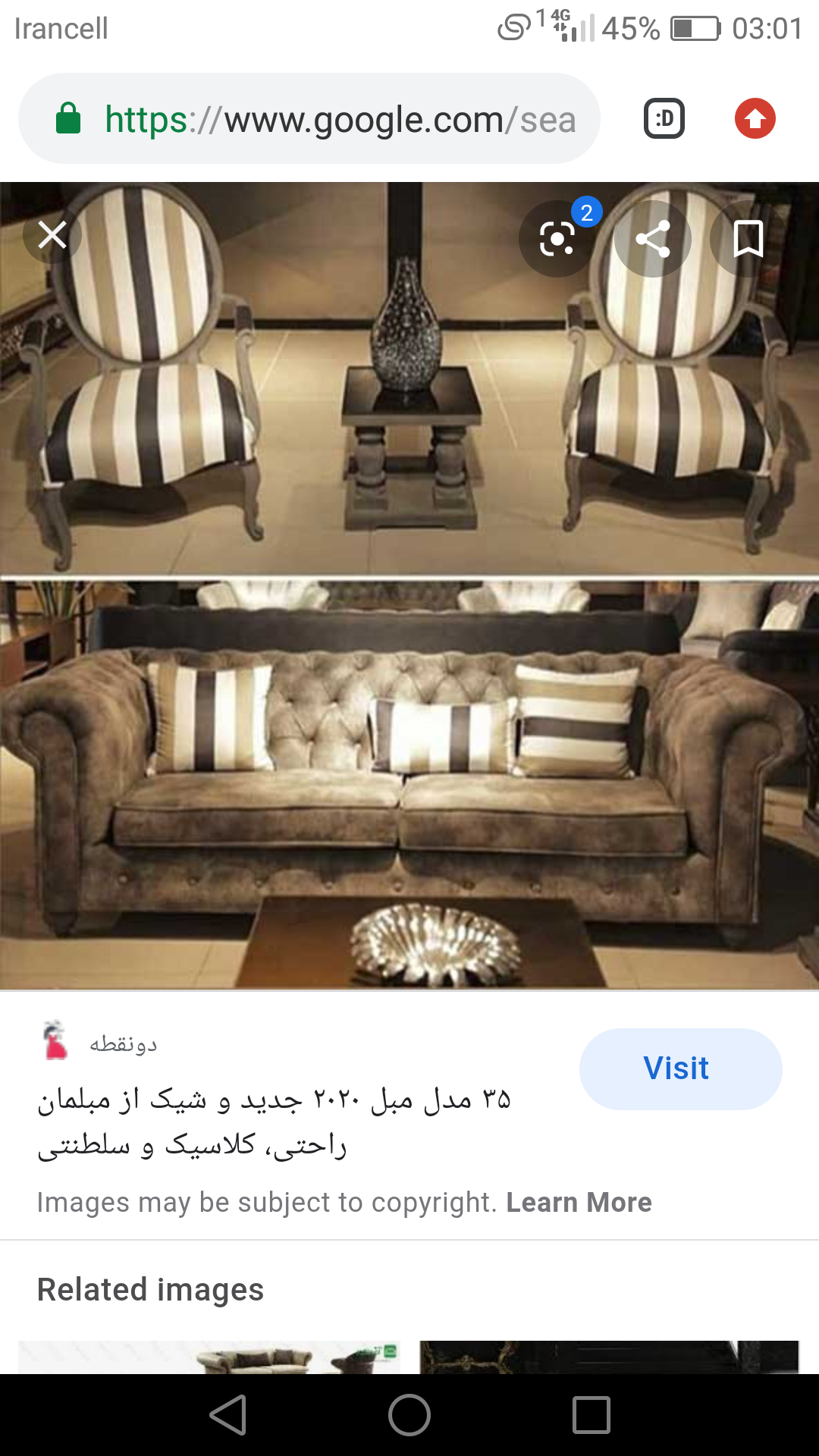819x1456 pixels.
Task: Open the dark related image on right
Action: [609, 1357]
